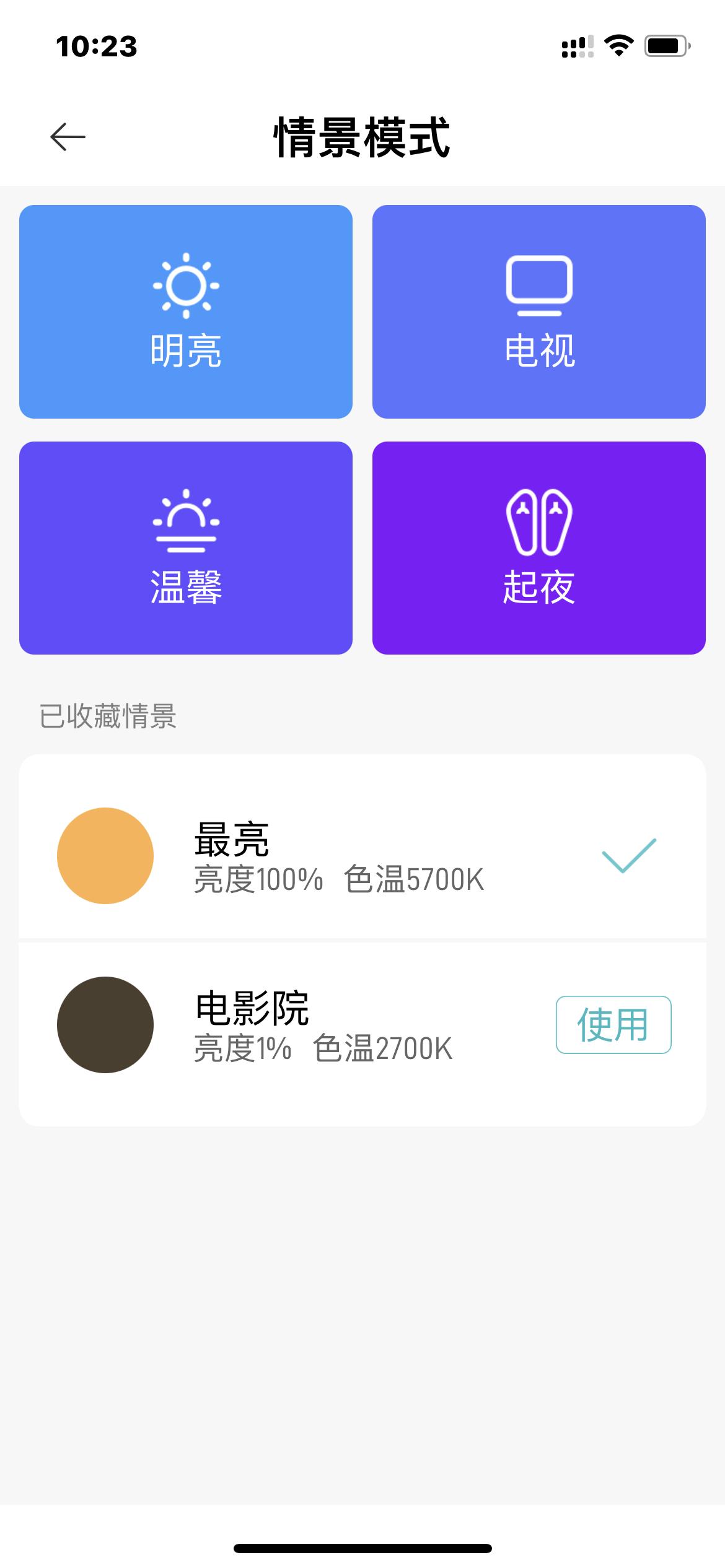Image resolution: width=725 pixels, height=1568 pixels.
Task: Open the 最亮 favorited scene details
Action: click(310, 855)
